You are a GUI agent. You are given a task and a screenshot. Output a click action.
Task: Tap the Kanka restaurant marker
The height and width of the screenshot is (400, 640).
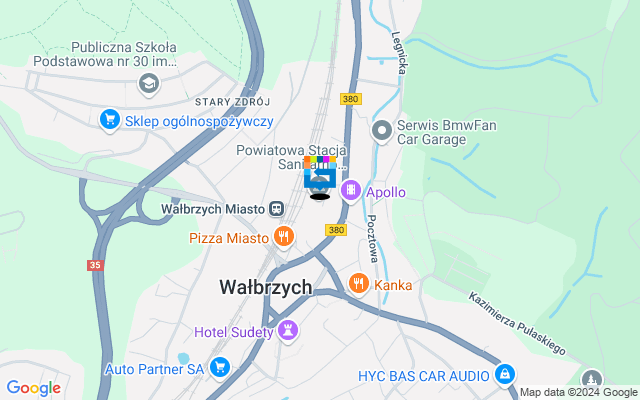[x=359, y=284]
